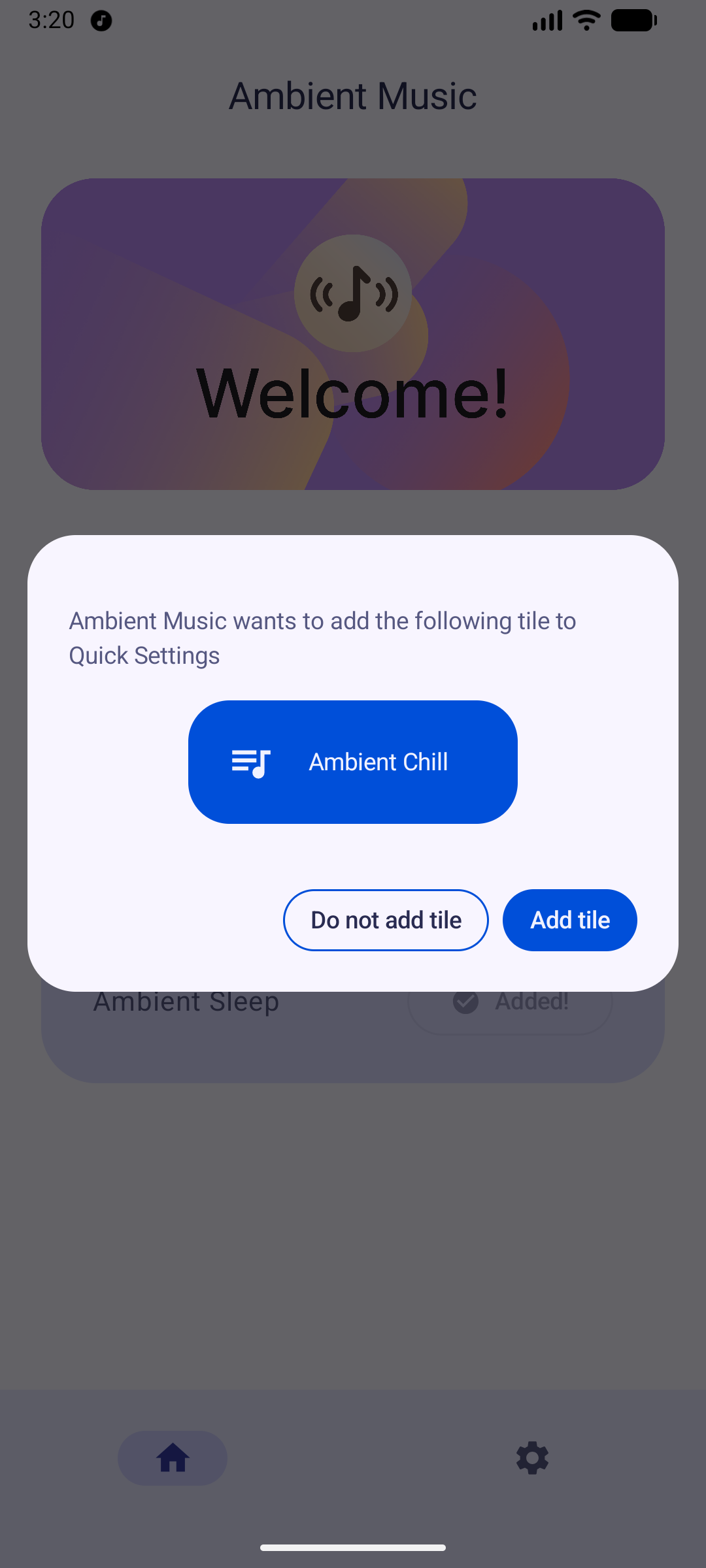Decline by tapping Do not add tile
706x1568 pixels.
(x=386, y=920)
